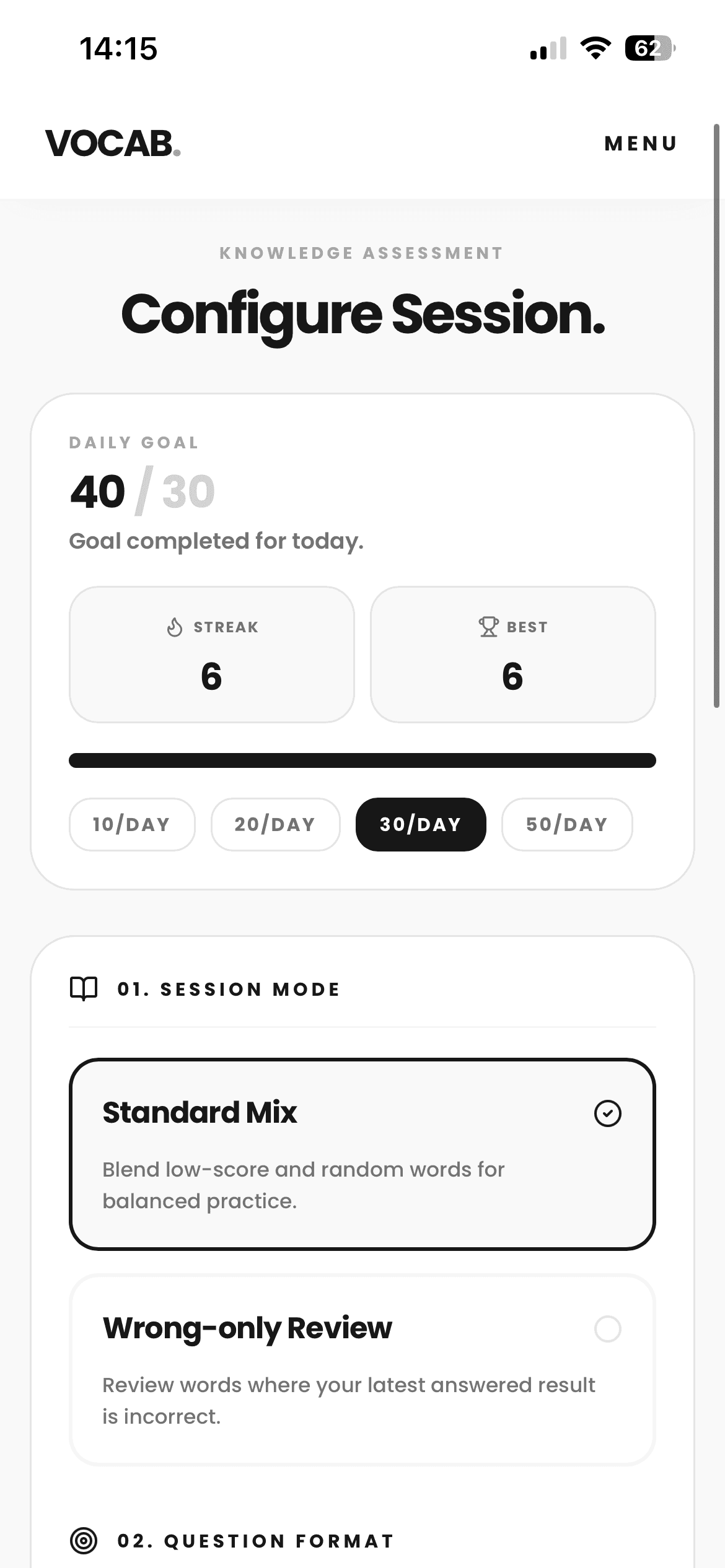
Task: Set daily goal to 10/DAY
Action: (x=132, y=824)
